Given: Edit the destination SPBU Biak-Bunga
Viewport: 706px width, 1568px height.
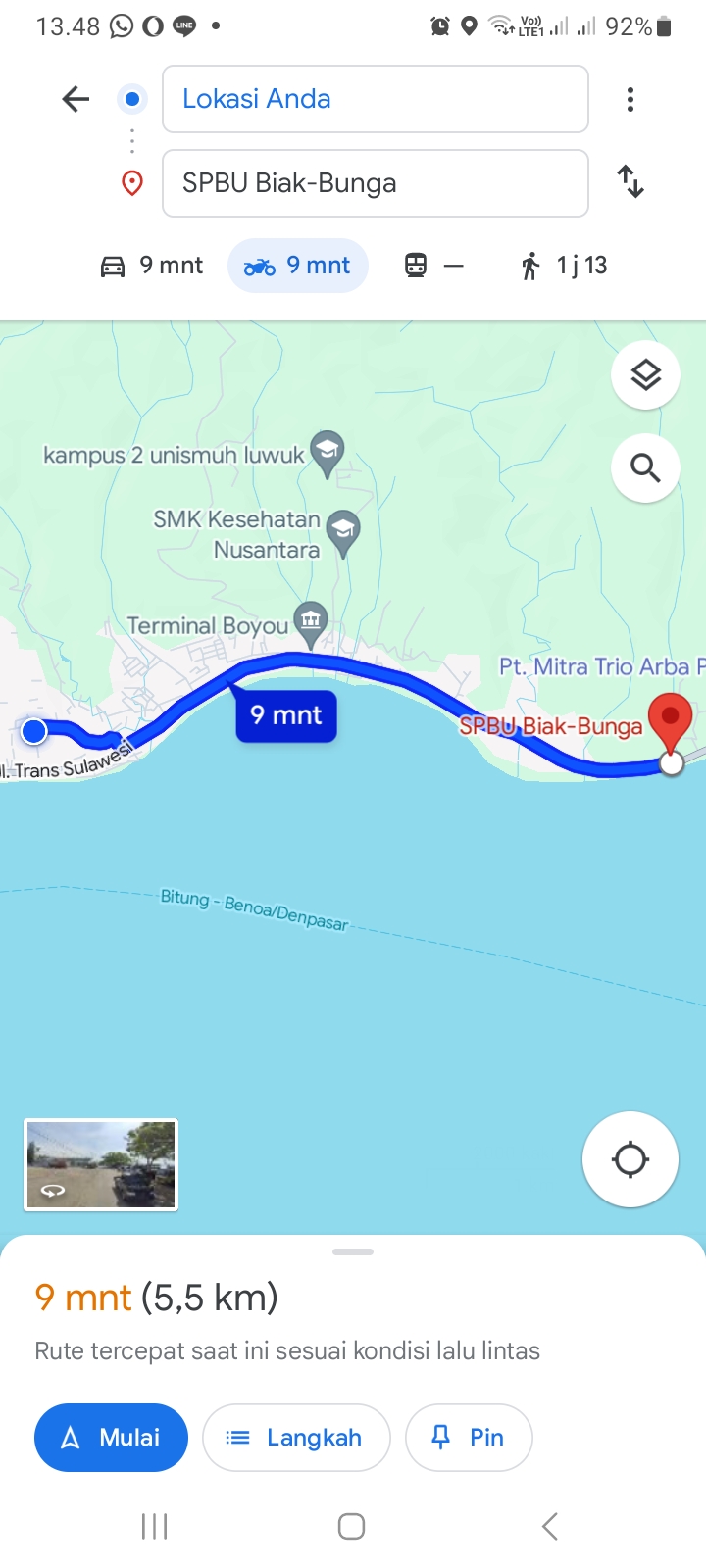Looking at the screenshot, I should point(375,183).
